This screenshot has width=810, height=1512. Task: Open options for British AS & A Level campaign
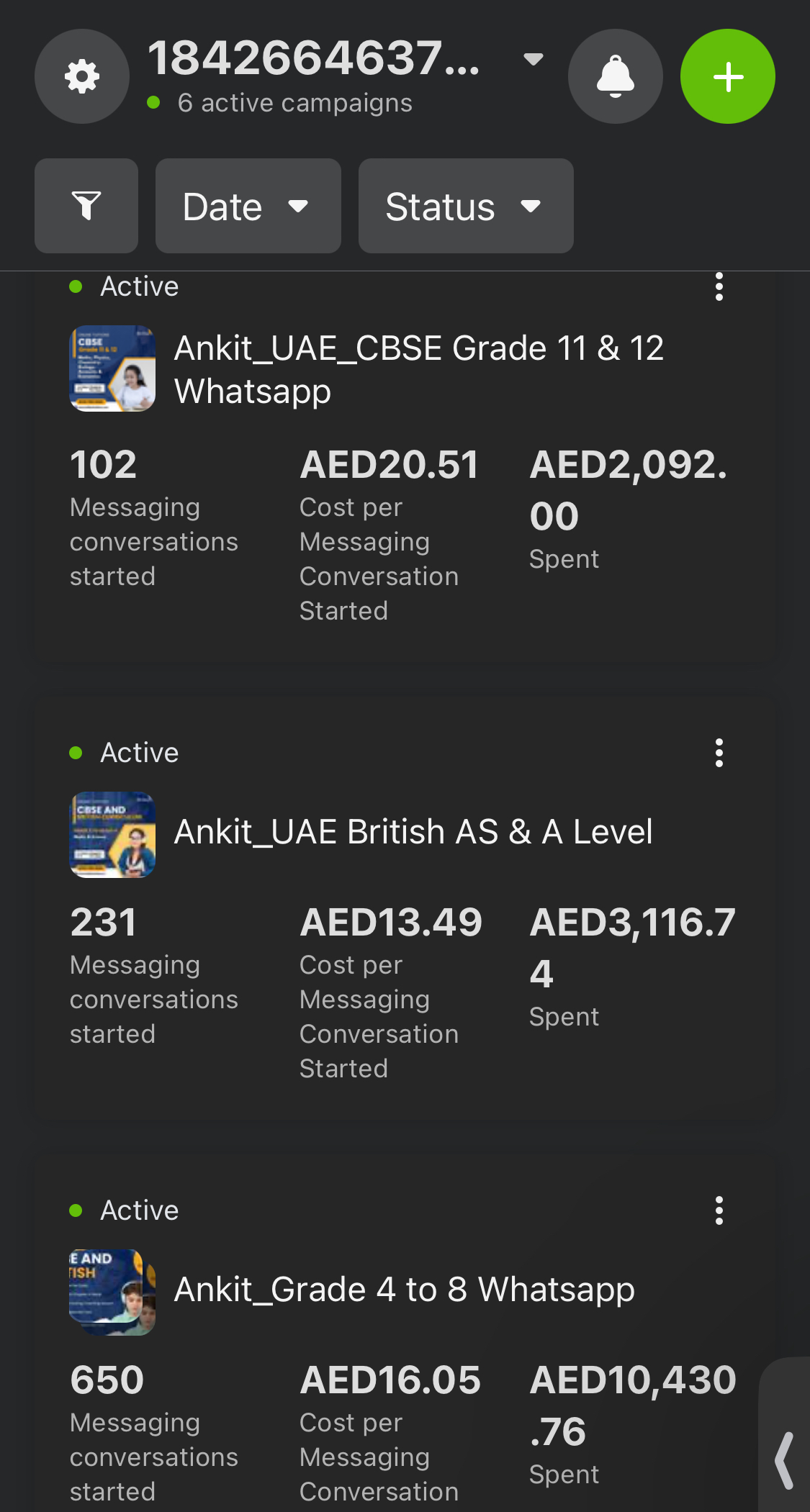tap(719, 753)
